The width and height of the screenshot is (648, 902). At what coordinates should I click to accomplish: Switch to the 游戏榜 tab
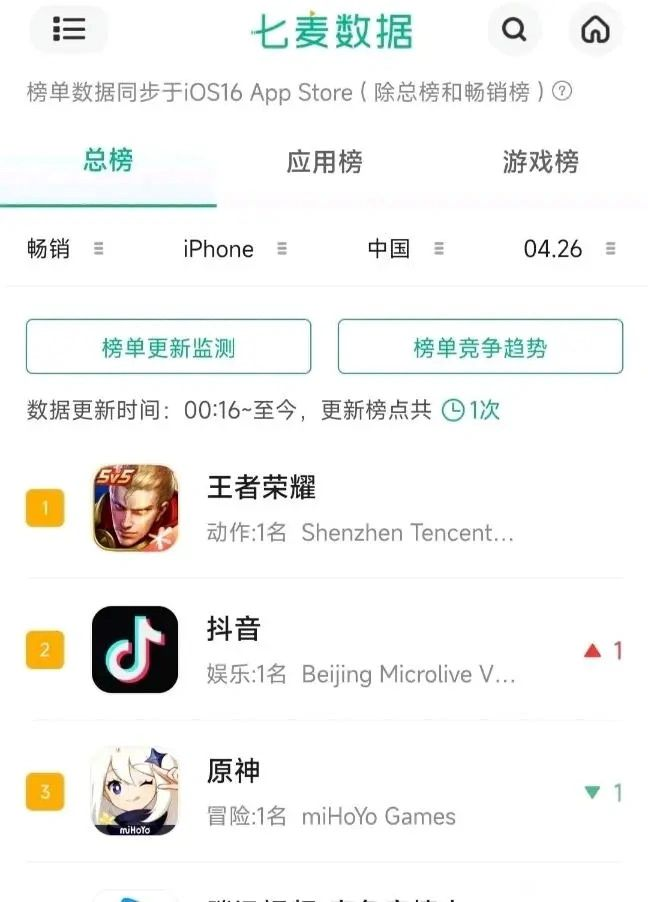[x=540, y=161]
